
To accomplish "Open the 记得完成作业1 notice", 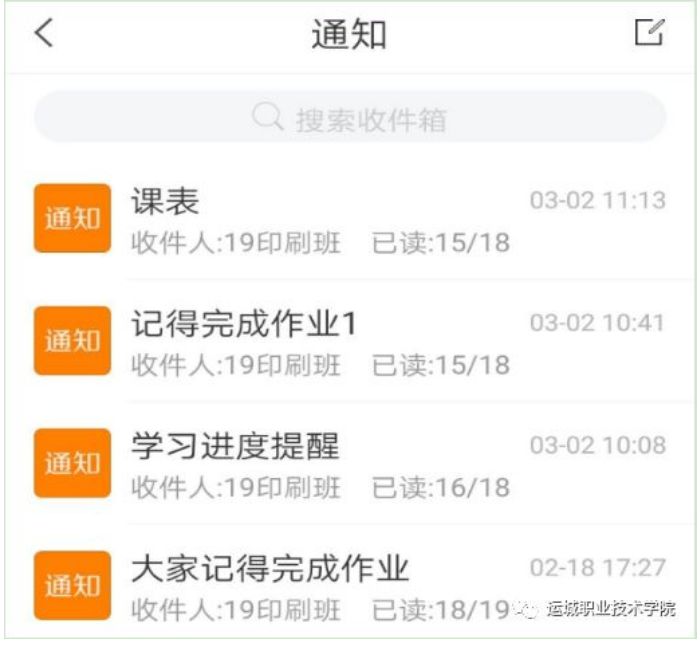I will pyautogui.click(x=320, y=341).
